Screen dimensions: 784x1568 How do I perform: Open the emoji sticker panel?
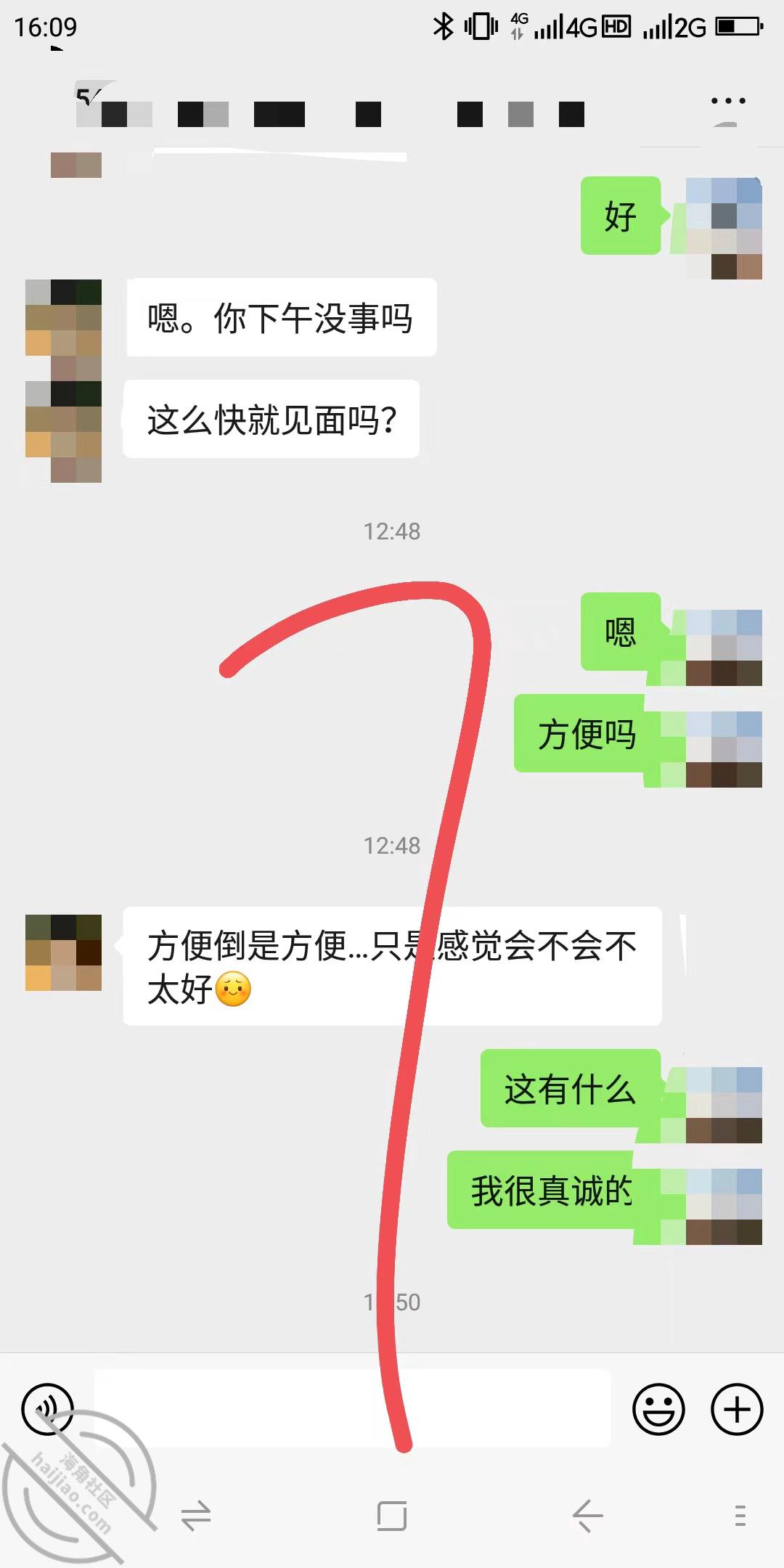click(658, 1409)
